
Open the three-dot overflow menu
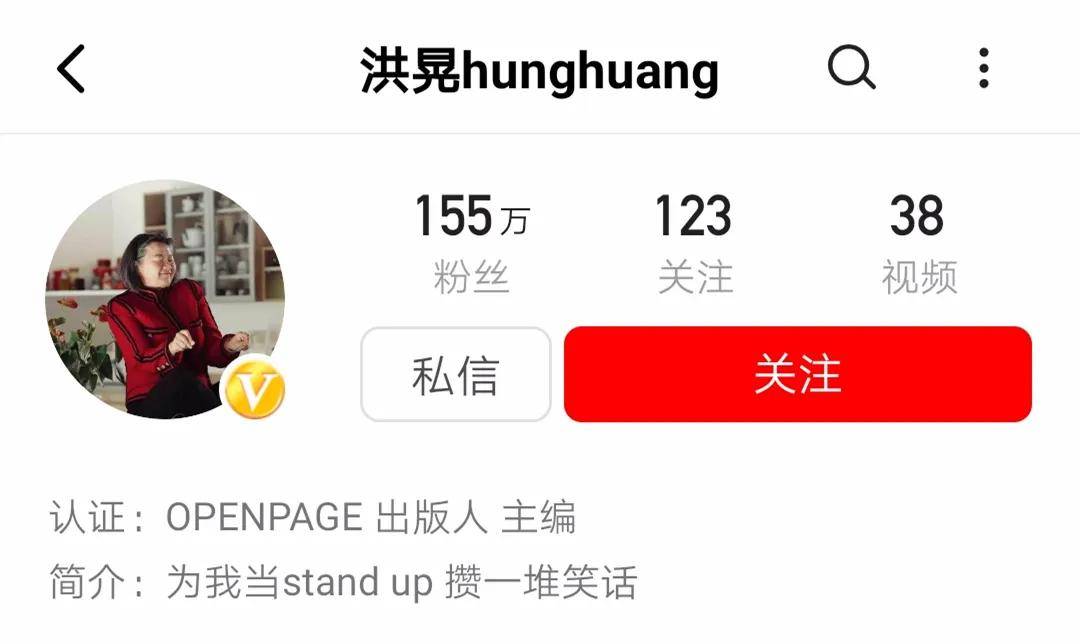[983, 69]
